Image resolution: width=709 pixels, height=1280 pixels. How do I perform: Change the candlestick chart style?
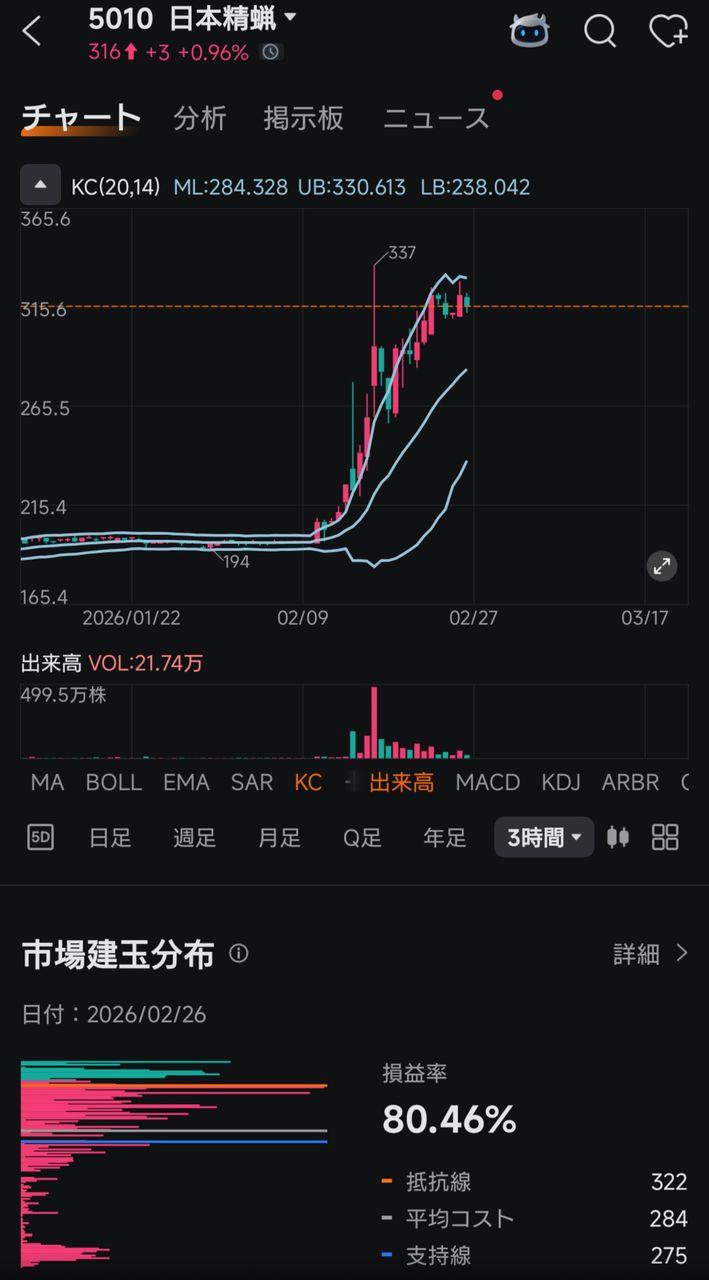[x=618, y=838]
